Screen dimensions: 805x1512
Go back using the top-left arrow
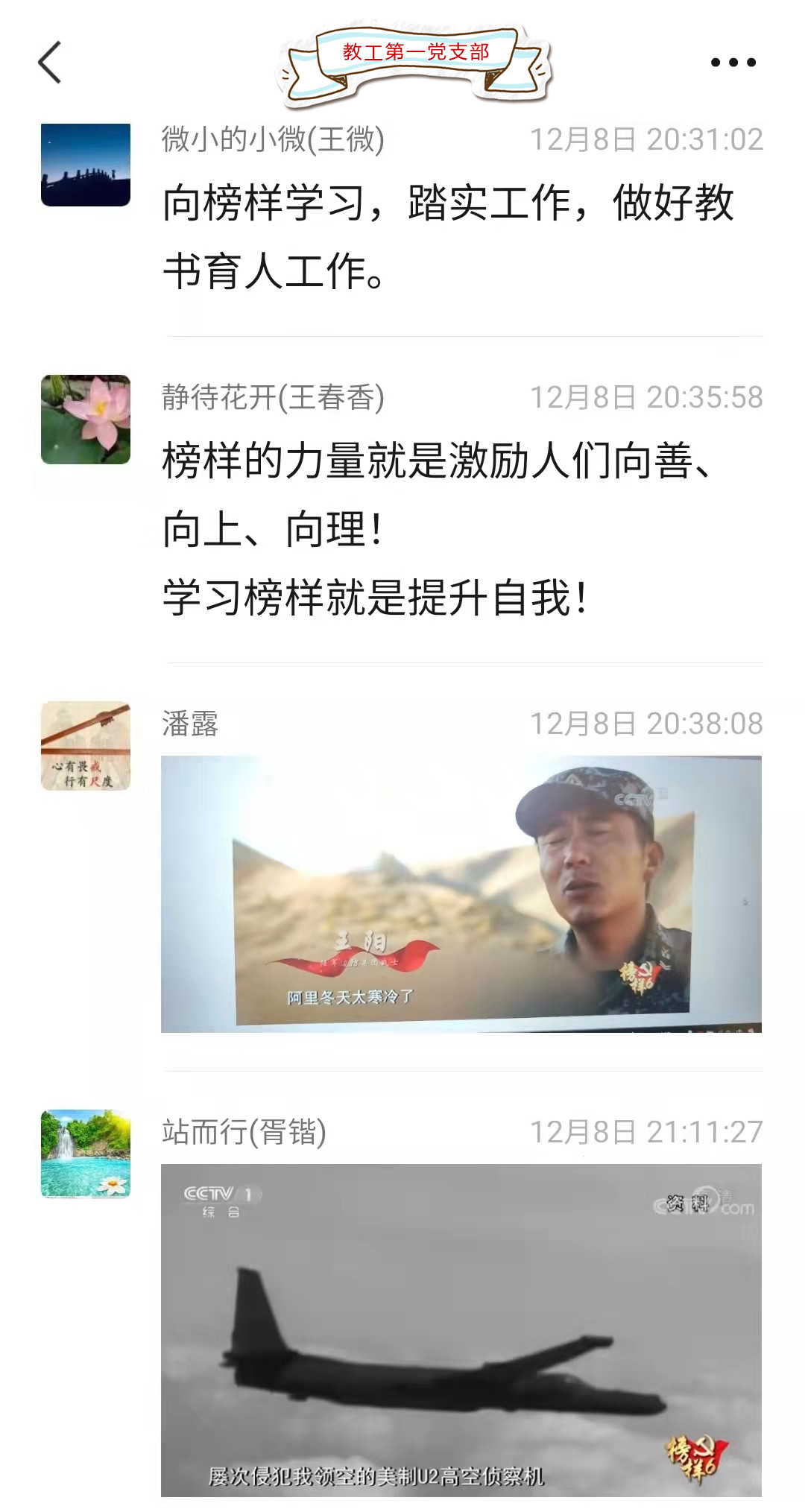(x=50, y=63)
